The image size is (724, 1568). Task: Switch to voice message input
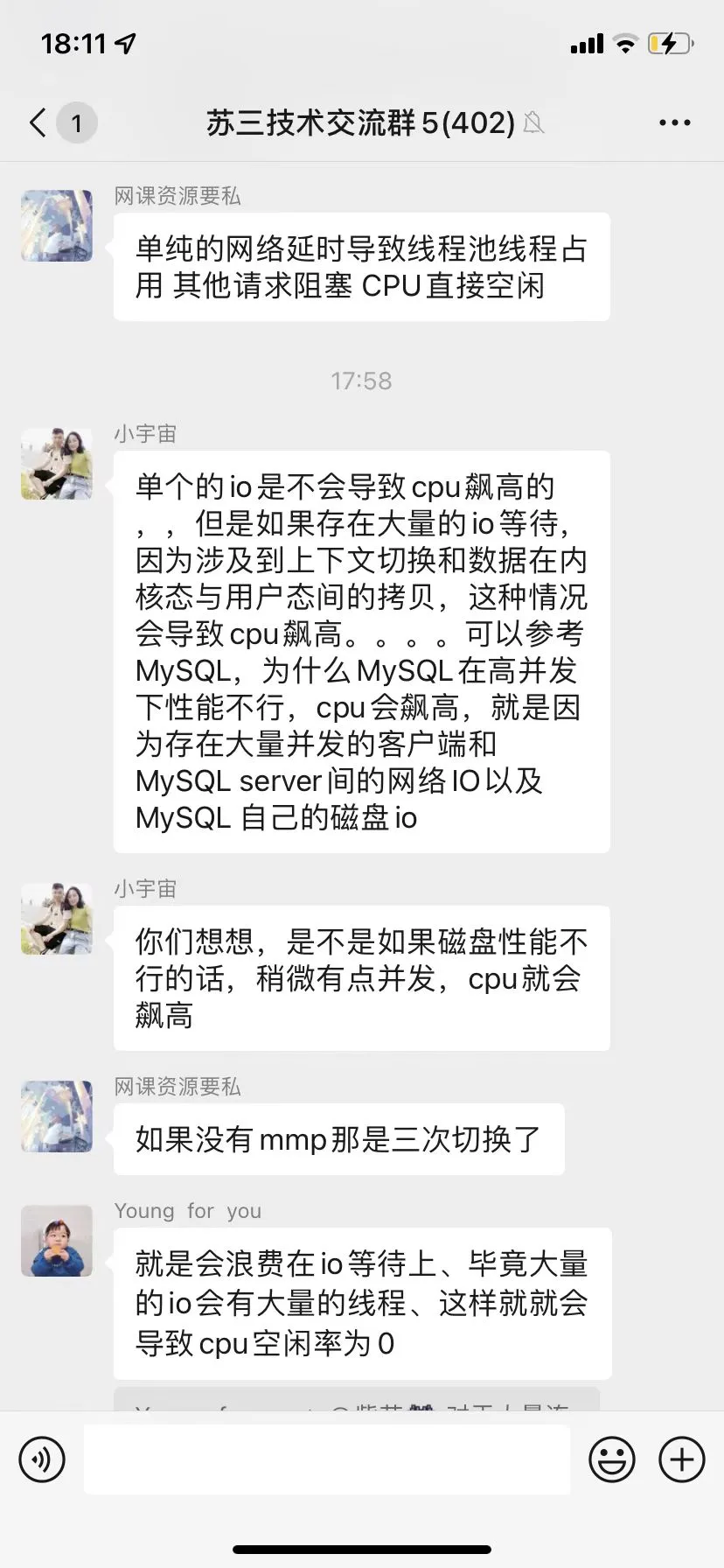[42, 1459]
